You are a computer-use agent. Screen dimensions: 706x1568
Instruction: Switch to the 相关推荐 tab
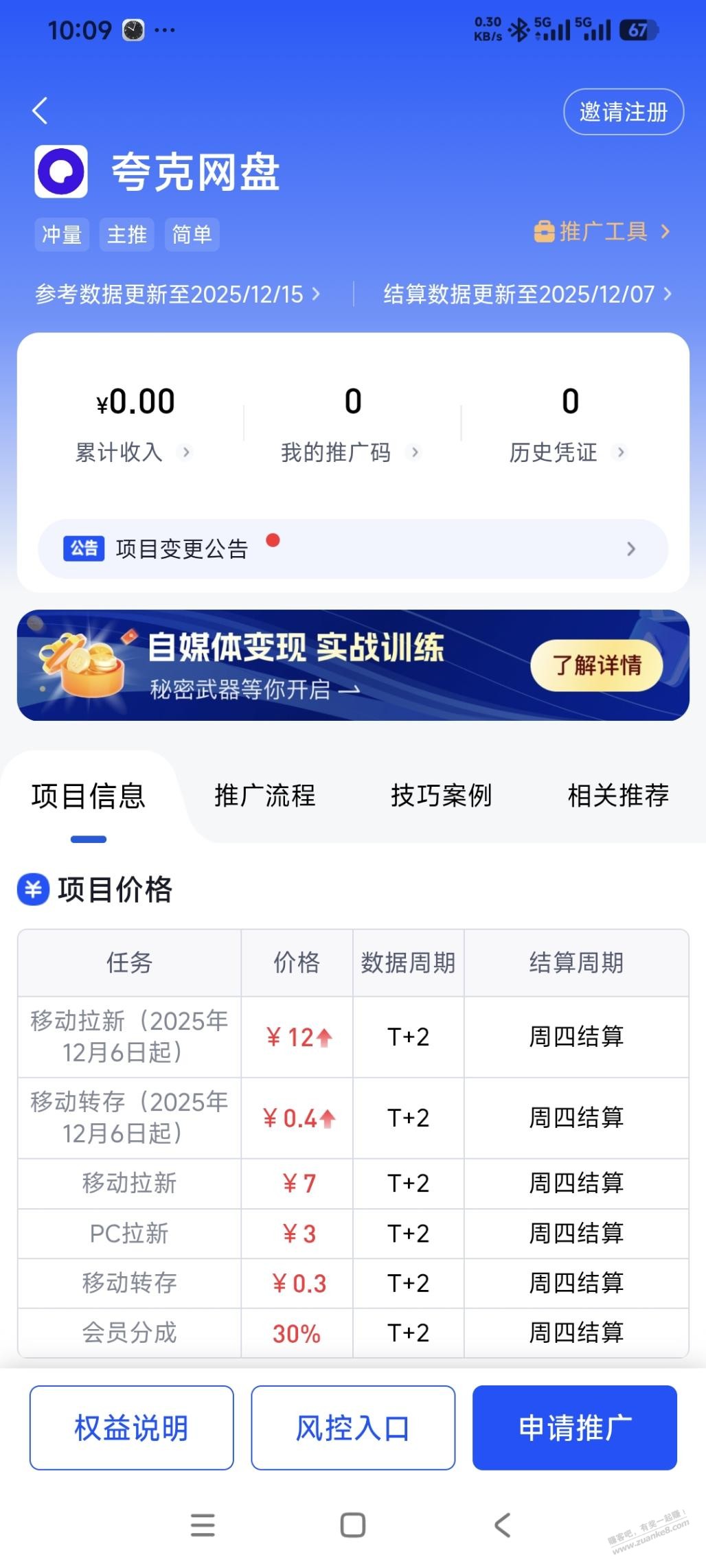(x=617, y=796)
